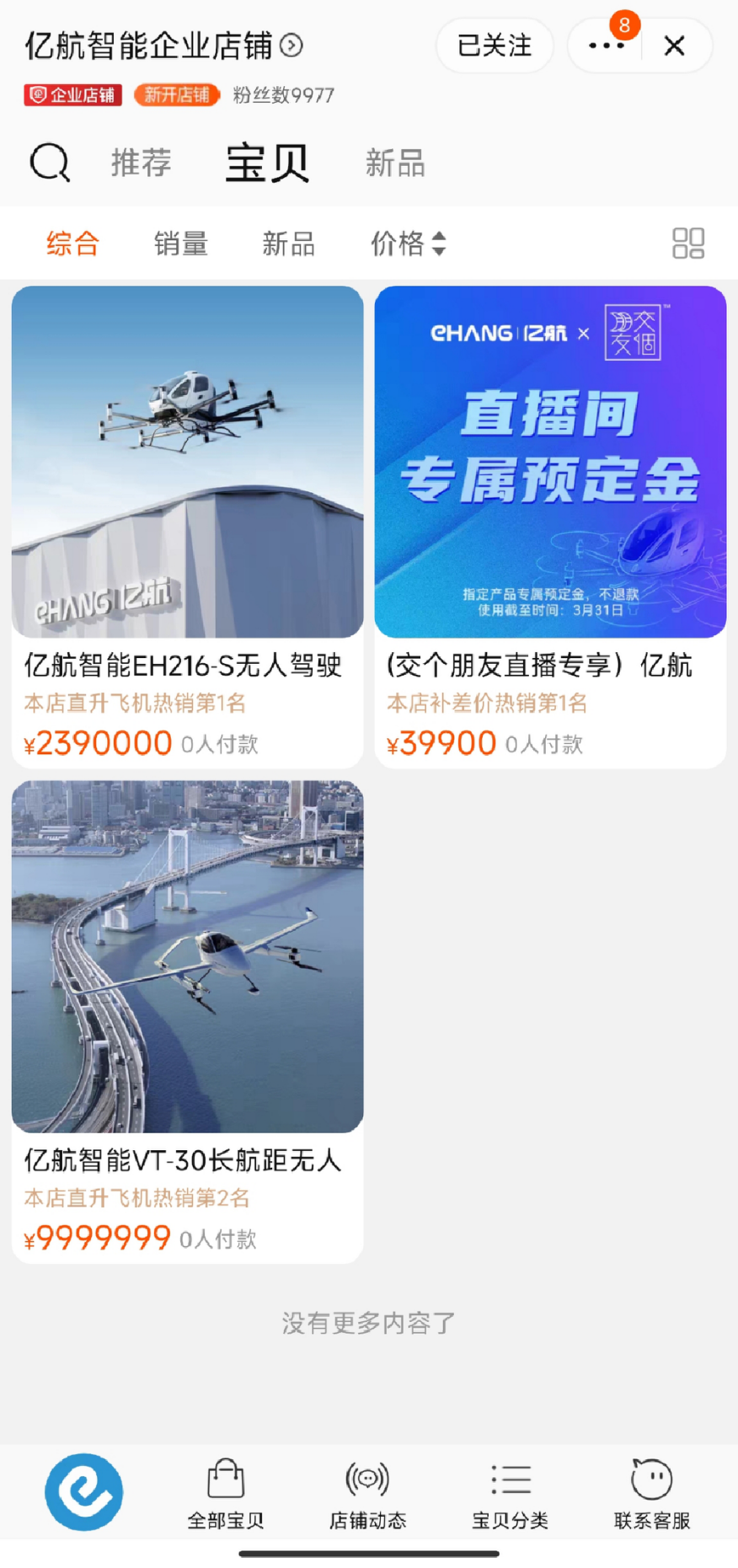Select the 综合 sort option
This screenshot has height=1568, width=738.
[73, 243]
